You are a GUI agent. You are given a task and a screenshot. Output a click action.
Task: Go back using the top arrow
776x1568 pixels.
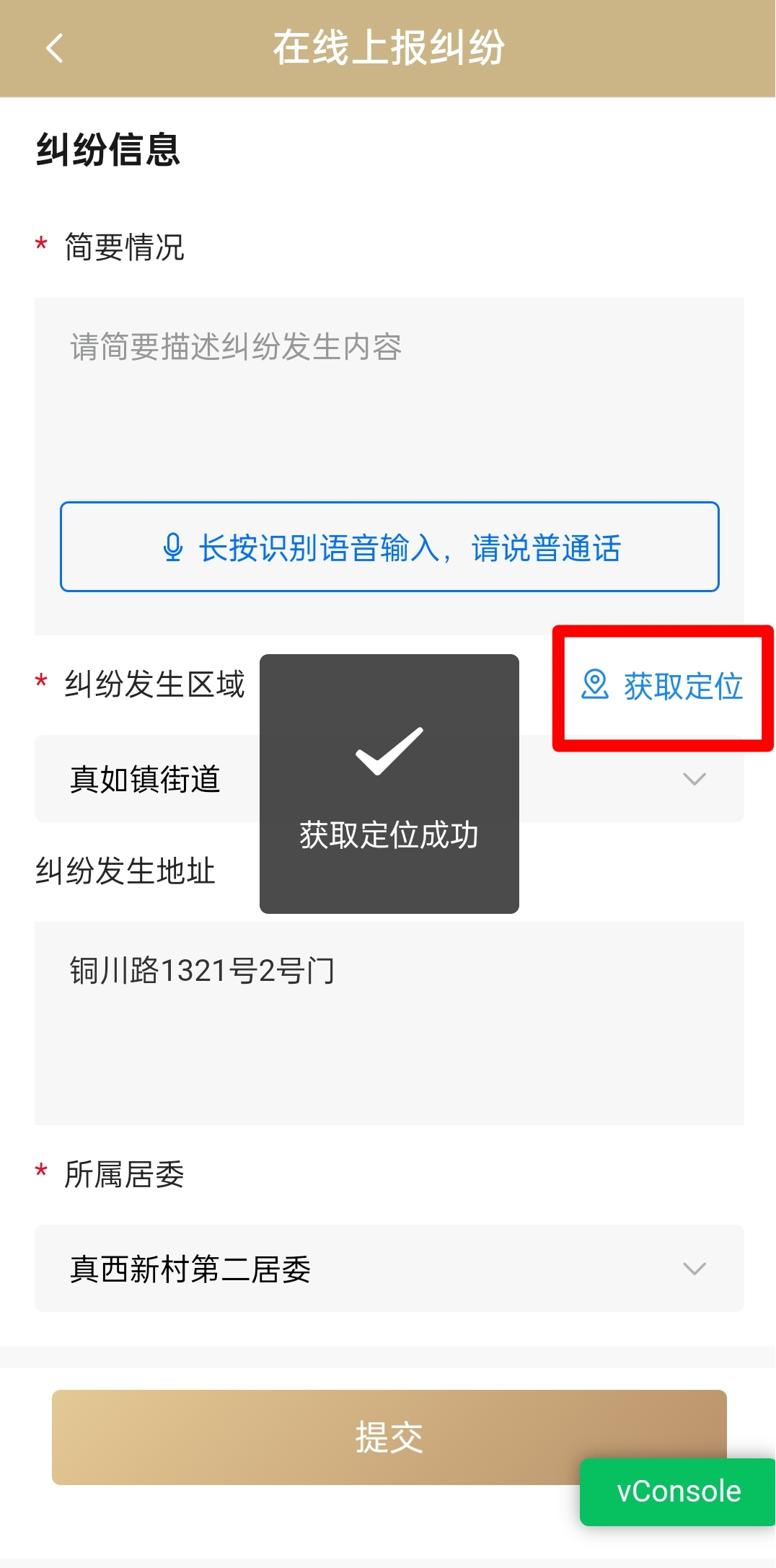[x=55, y=48]
